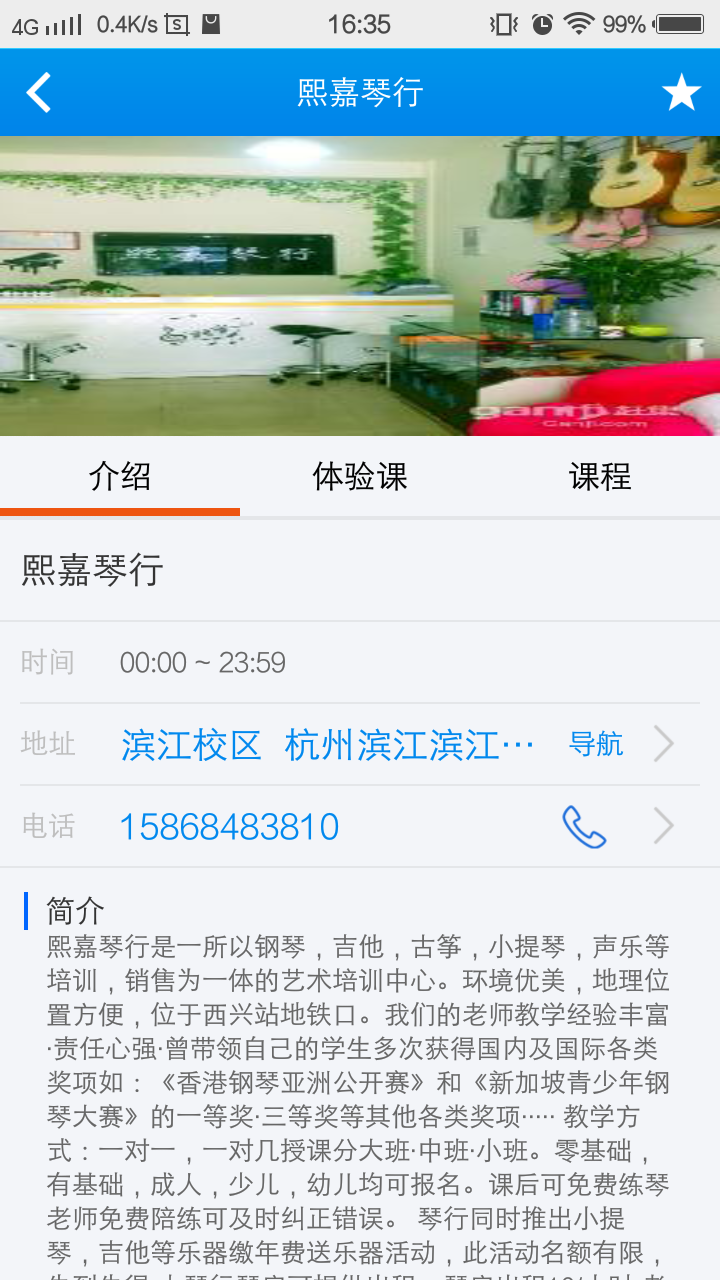
Task: Toggle the star to favorite 熙嘉琴行
Action: pyautogui.click(x=681, y=92)
